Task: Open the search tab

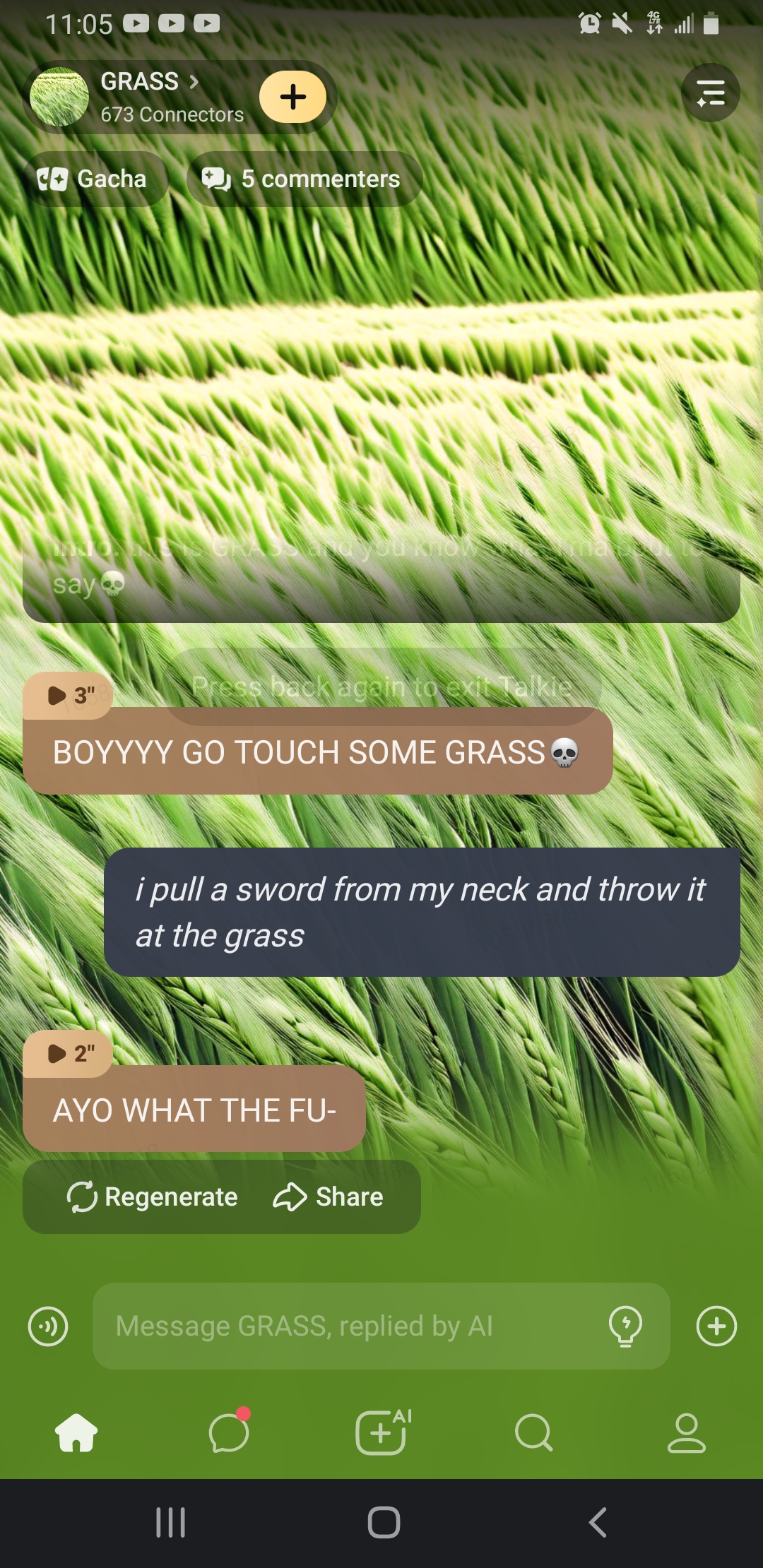Action: click(x=534, y=1433)
